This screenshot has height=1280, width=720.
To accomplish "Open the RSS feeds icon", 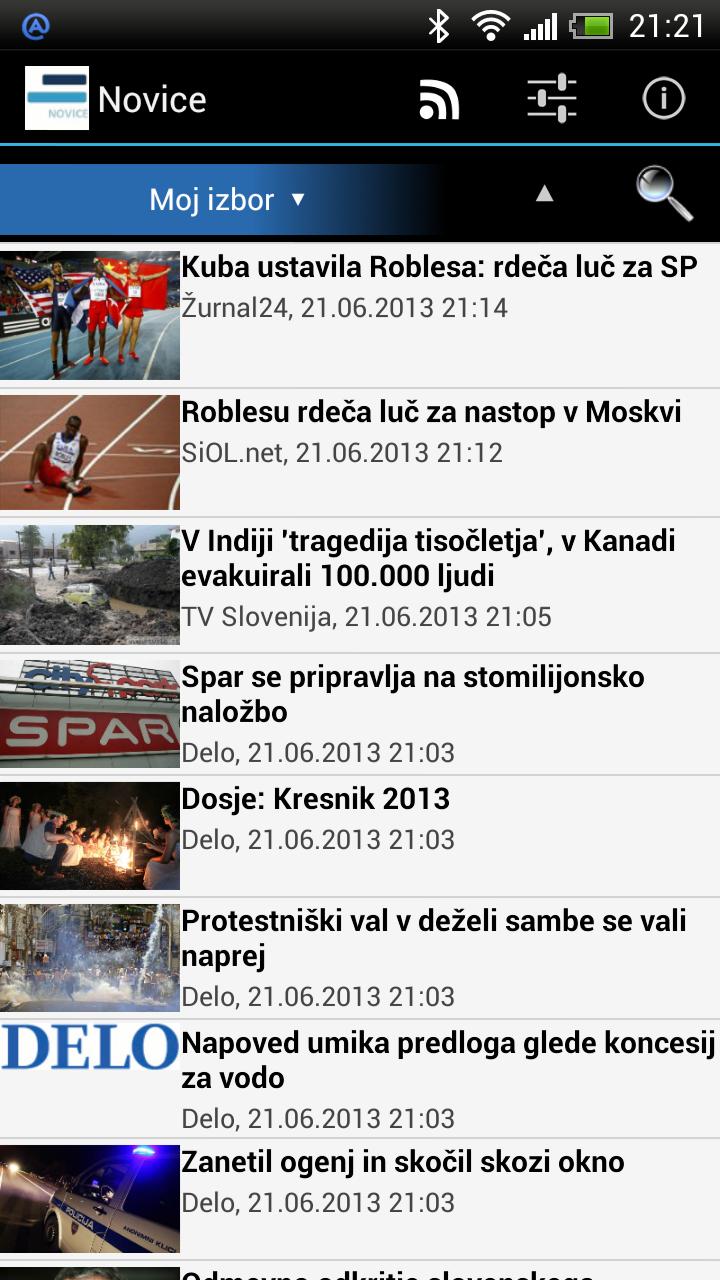I will point(440,99).
